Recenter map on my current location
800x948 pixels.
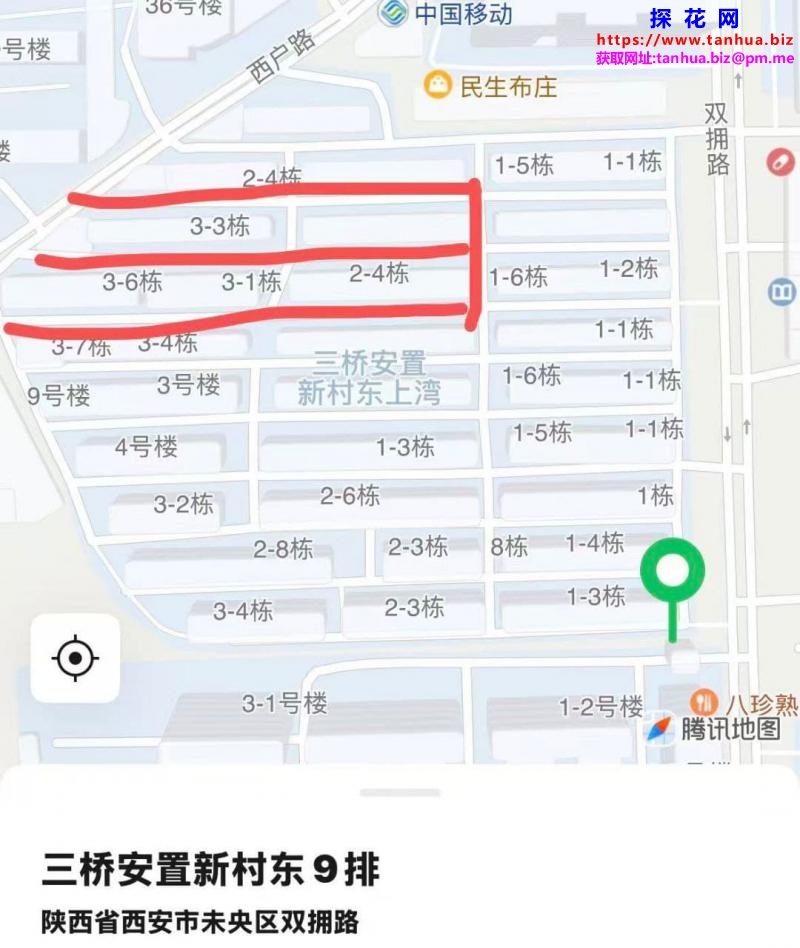(x=76, y=658)
